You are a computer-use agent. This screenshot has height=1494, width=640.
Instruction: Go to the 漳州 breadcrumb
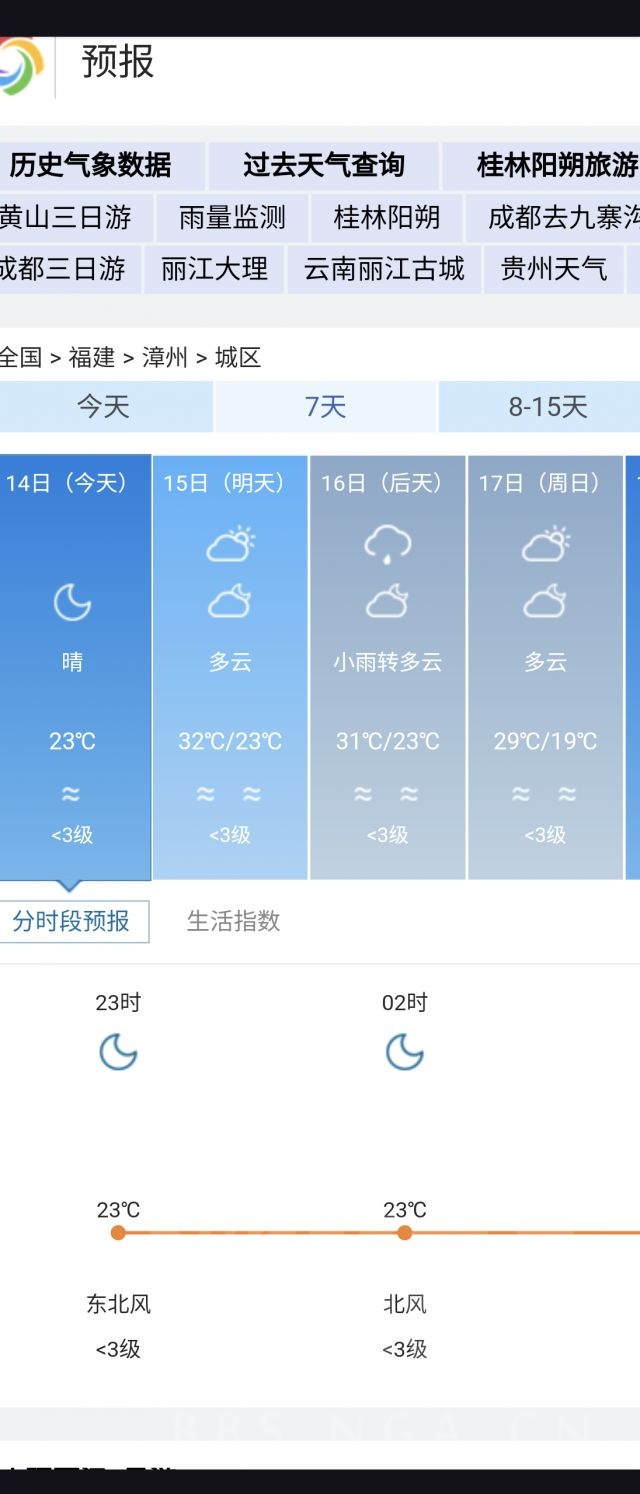point(165,358)
